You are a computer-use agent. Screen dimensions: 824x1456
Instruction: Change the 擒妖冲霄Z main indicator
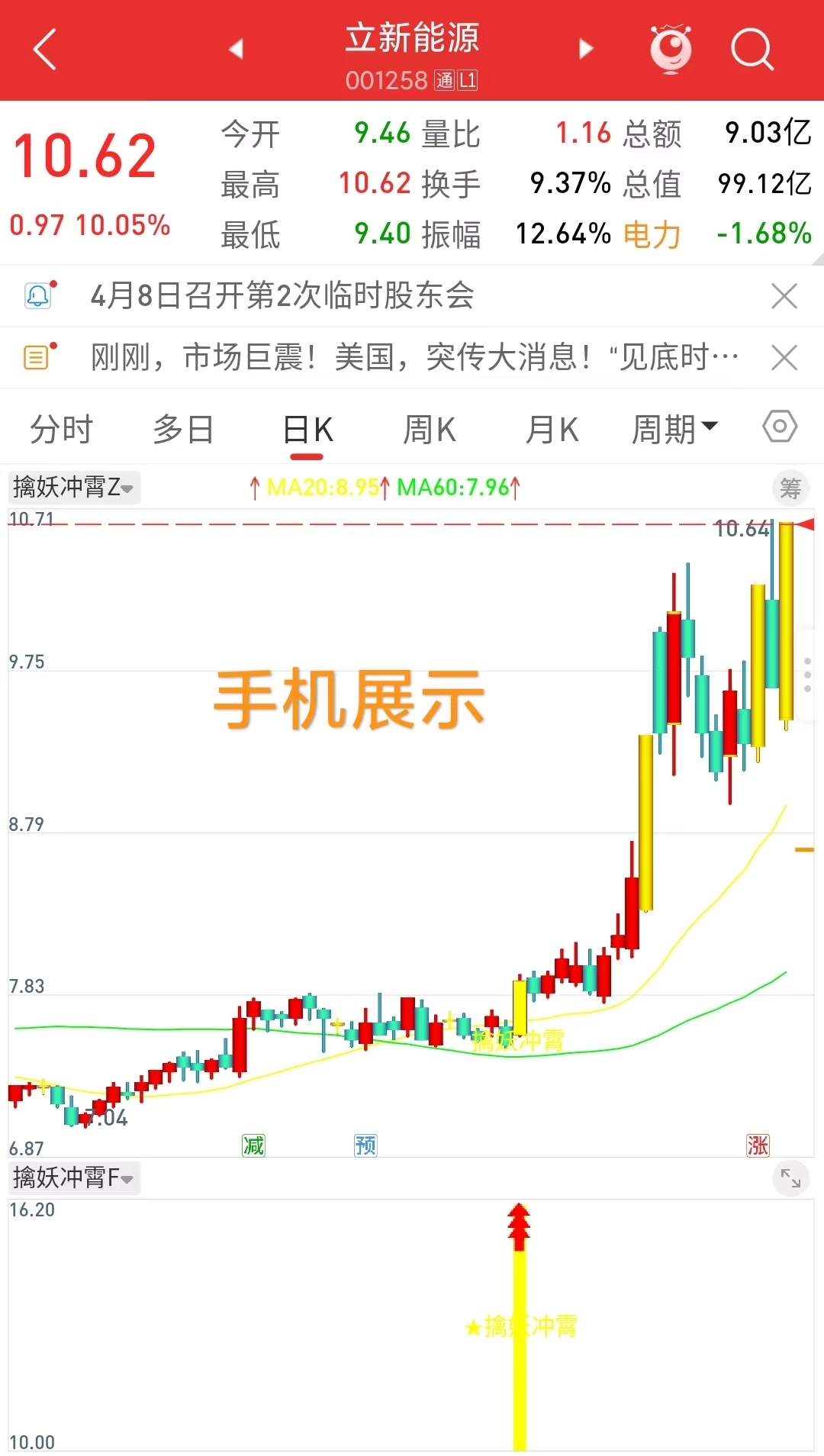coord(73,487)
